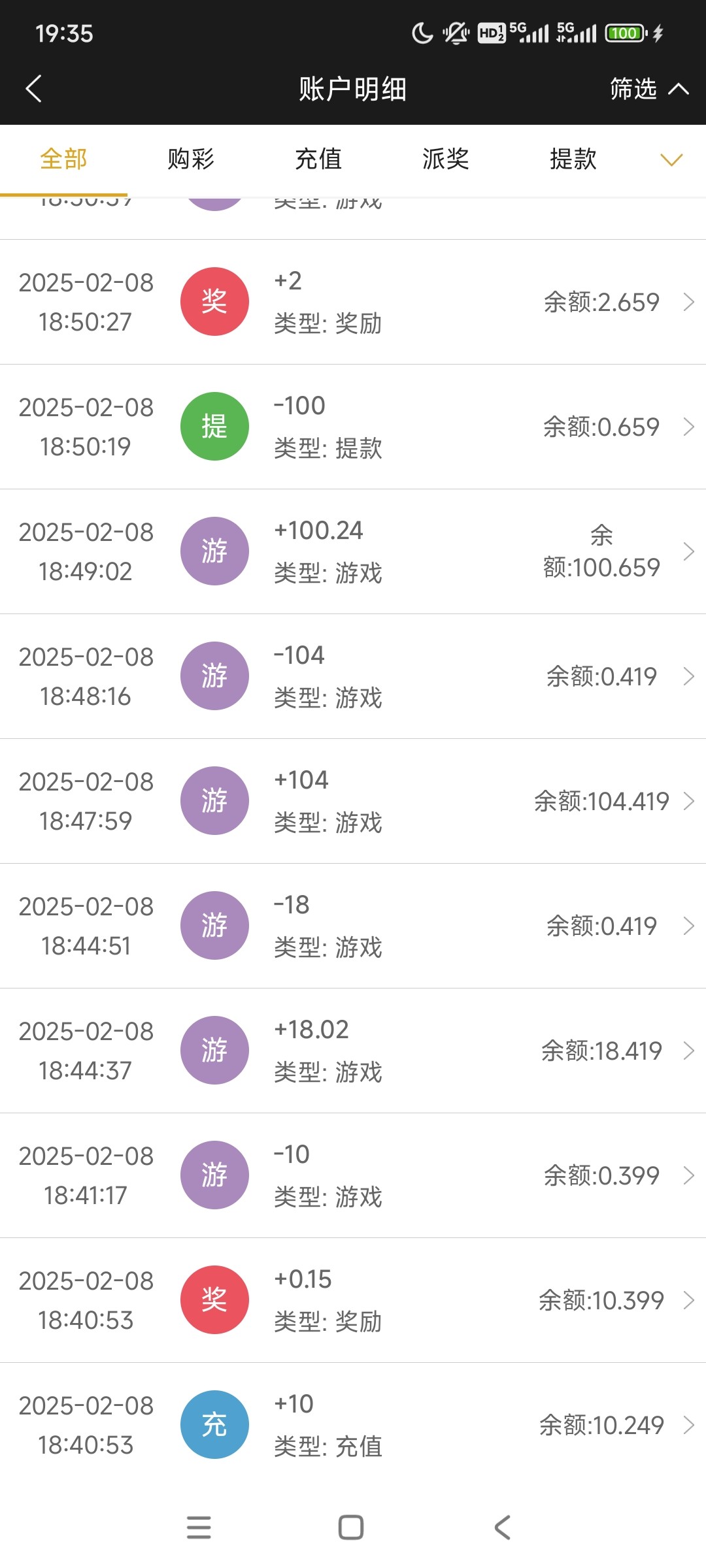Image resolution: width=706 pixels, height=1568 pixels.
Task: Switch to the 购彩 tab
Action: pos(191,159)
